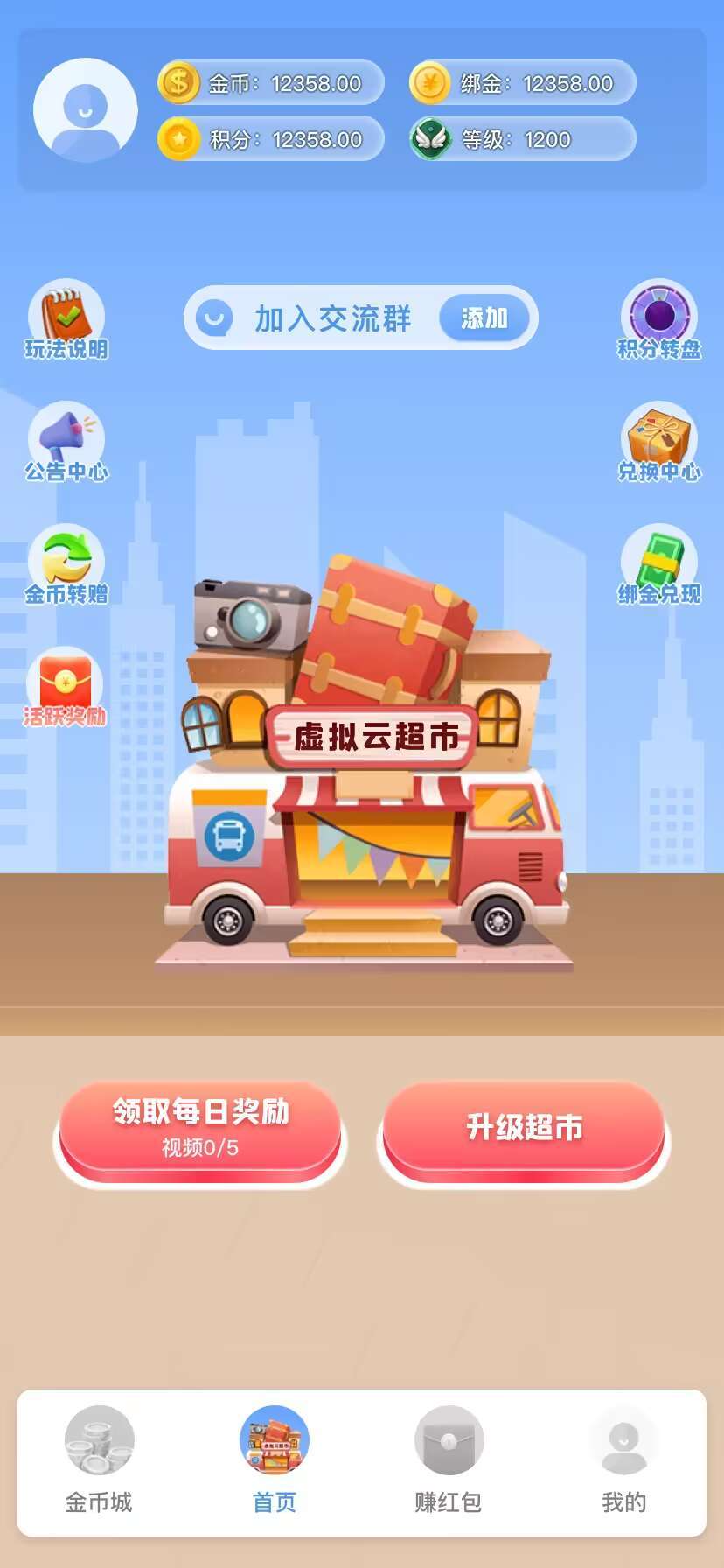Open the 兑换中心 exchange center
The image size is (724, 1568).
658,444
